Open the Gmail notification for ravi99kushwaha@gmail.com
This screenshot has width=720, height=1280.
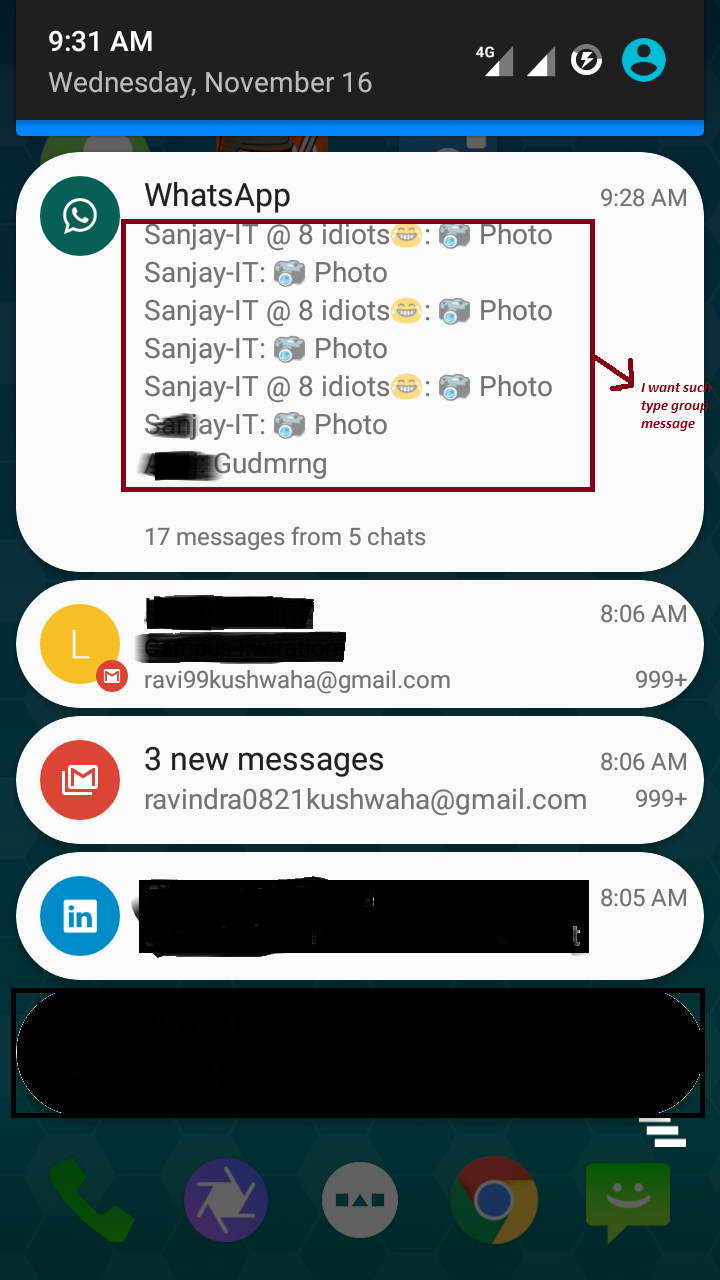pyautogui.click(x=360, y=645)
